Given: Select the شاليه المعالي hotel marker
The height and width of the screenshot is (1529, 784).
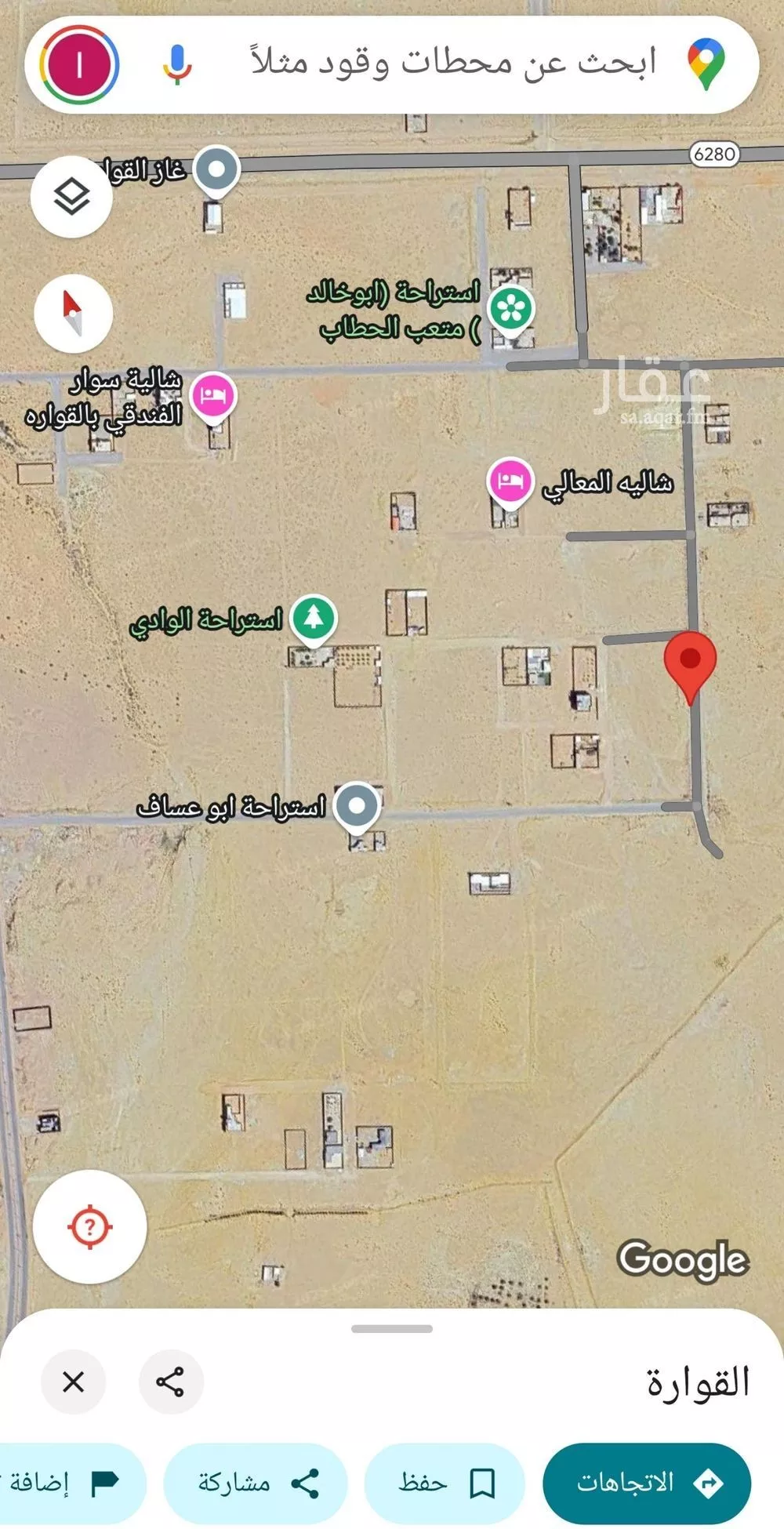Looking at the screenshot, I should tap(510, 481).
